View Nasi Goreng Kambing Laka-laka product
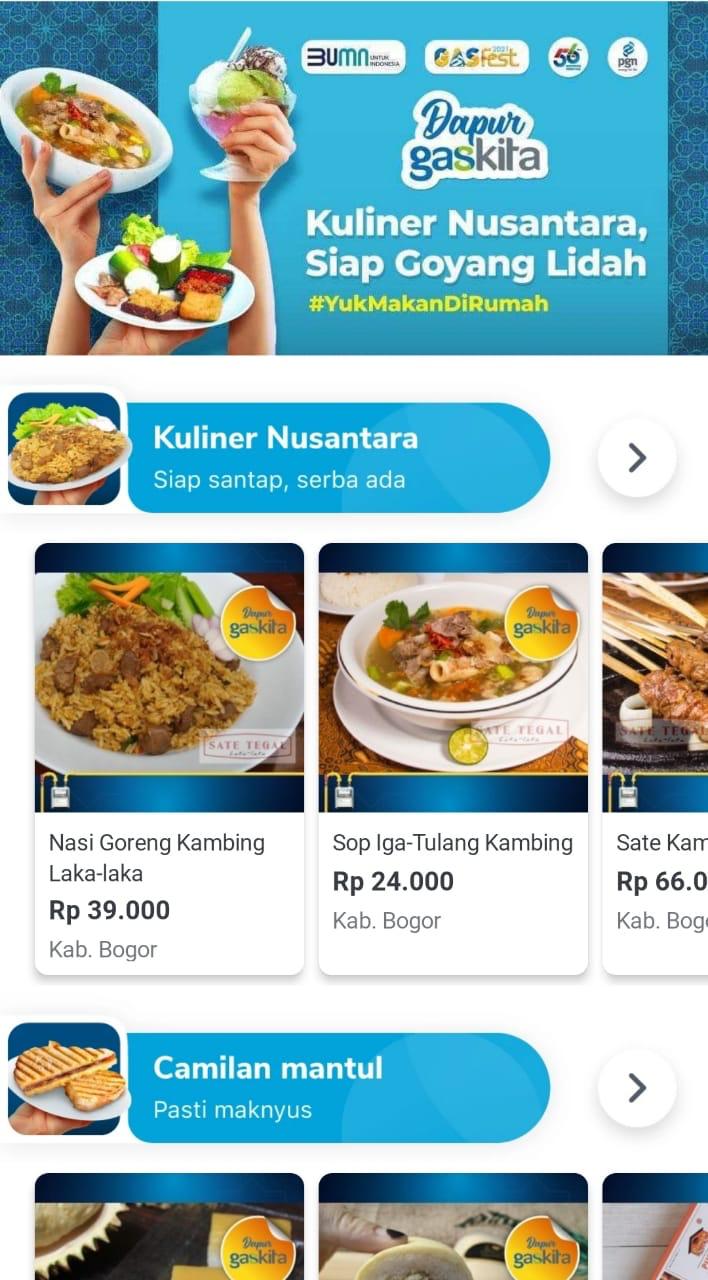This screenshot has width=708, height=1280. pos(169,758)
